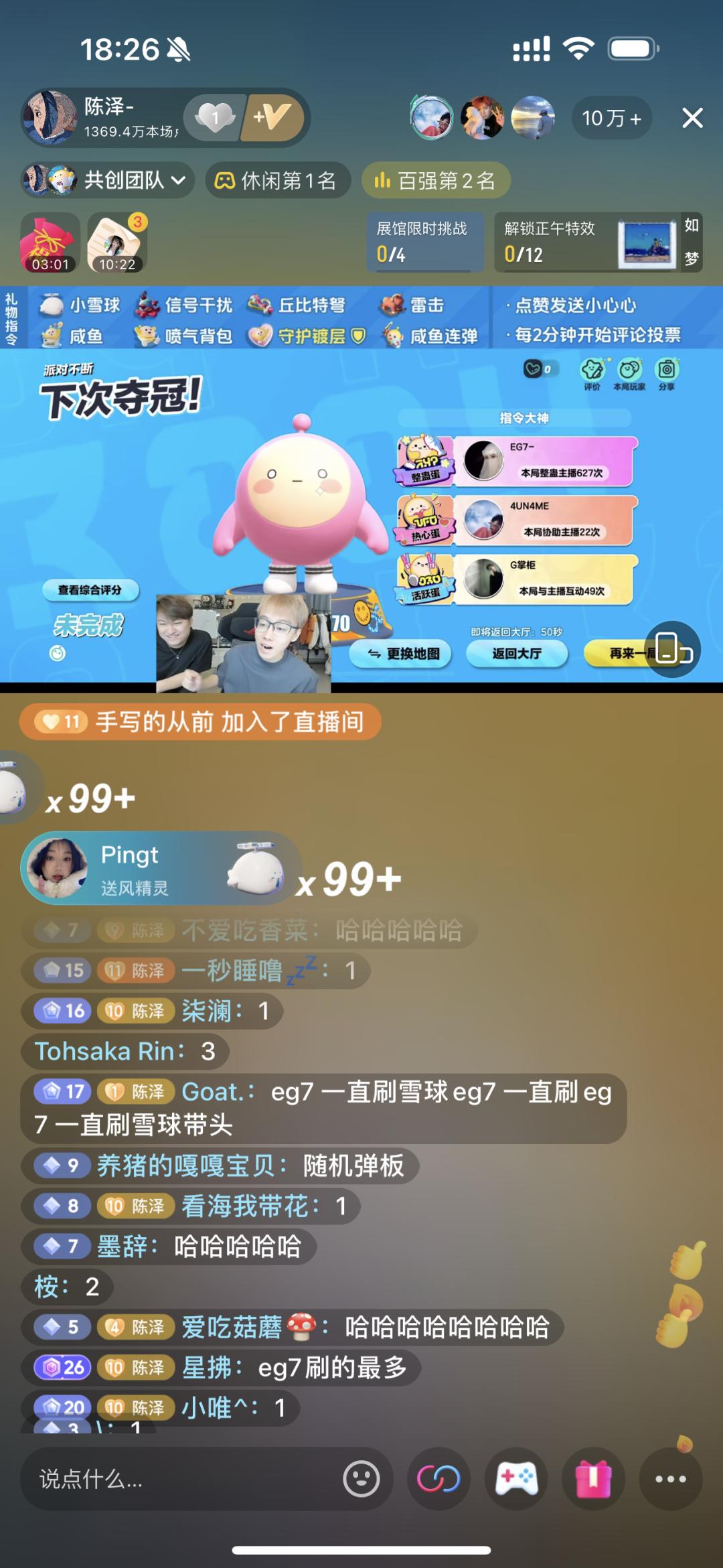Expand the 共创团队 dropdown
The image size is (723, 1568).
tap(108, 180)
